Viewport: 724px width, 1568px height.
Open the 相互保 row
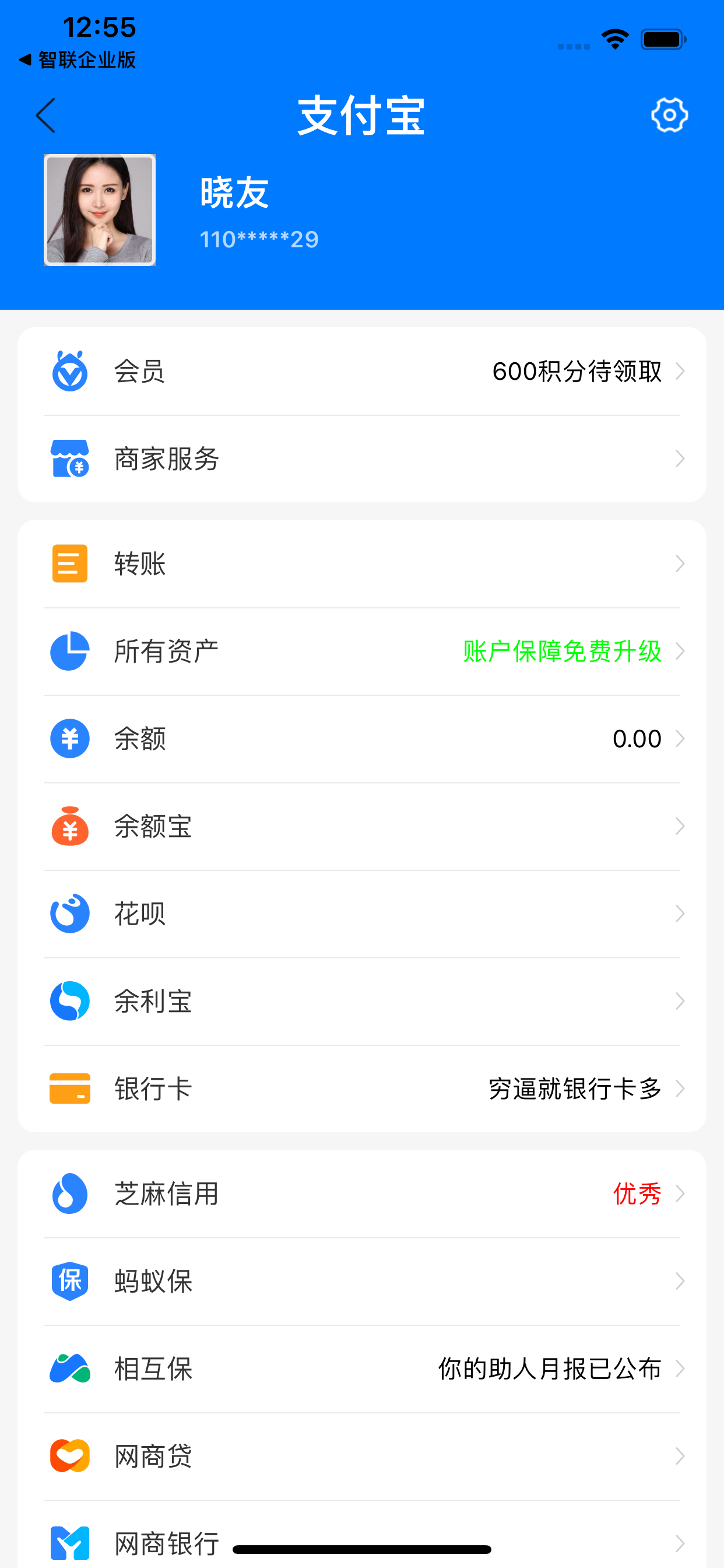(x=361, y=1369)
